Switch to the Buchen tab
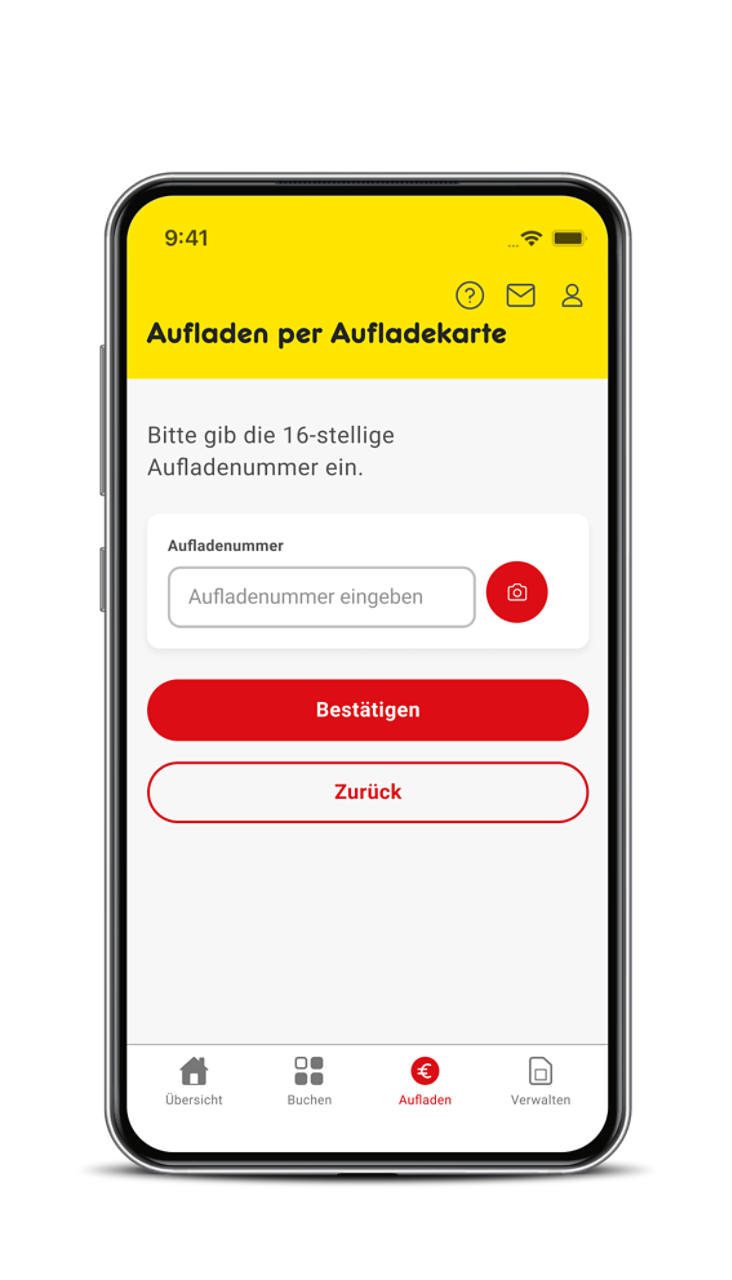 [x=309, y=1081]
